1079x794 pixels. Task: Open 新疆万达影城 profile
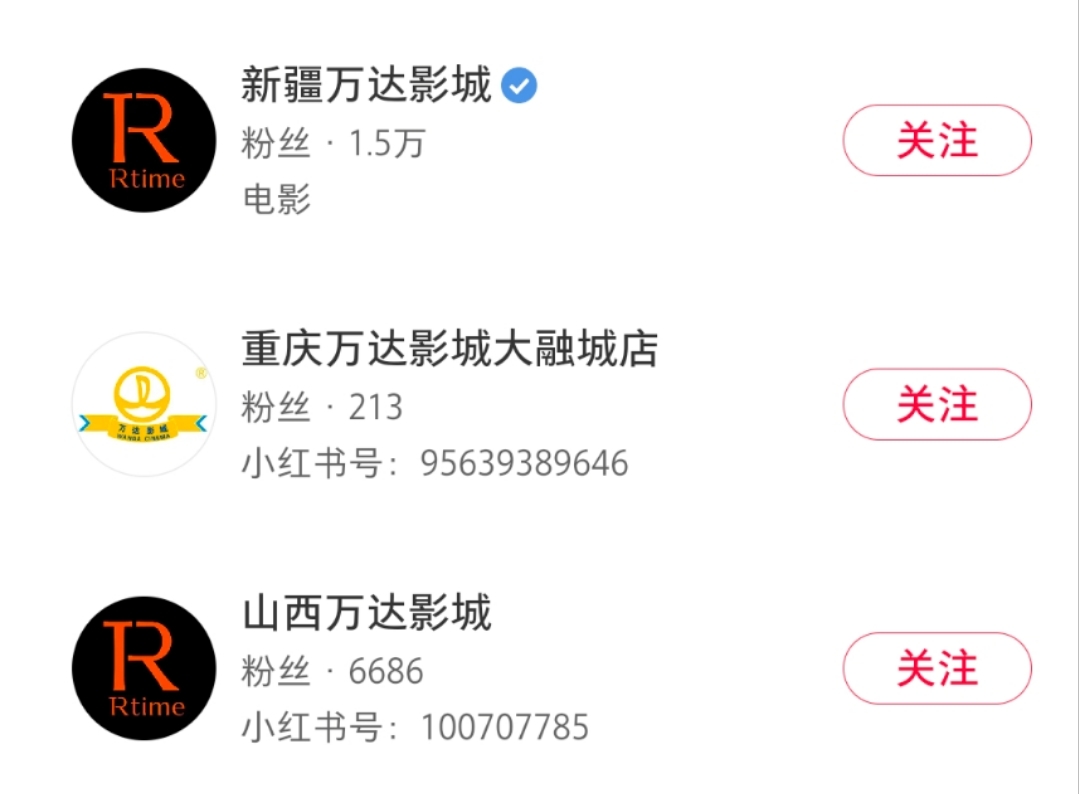click(x=366, y=87)
